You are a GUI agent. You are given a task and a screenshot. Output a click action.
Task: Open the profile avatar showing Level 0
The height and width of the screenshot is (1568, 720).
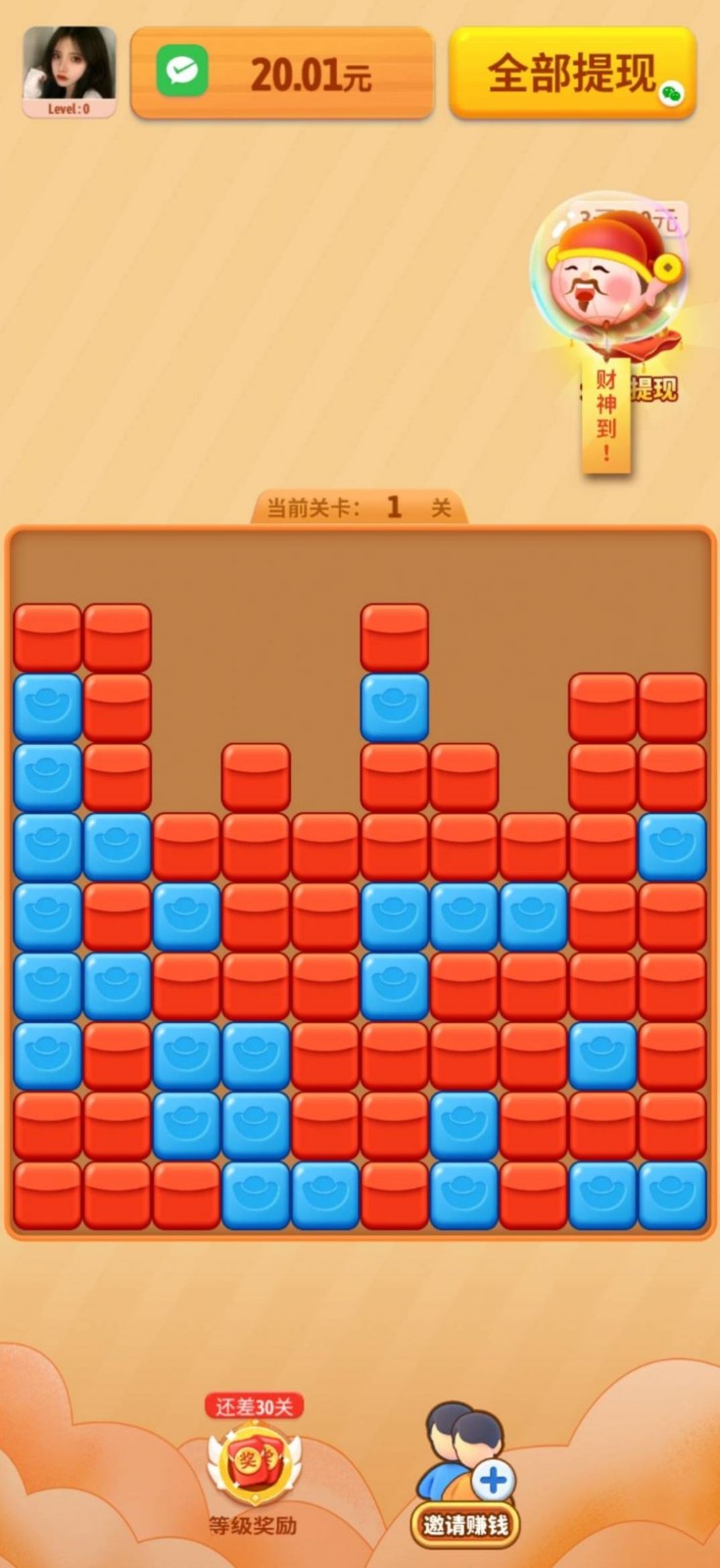click(70, 71)
